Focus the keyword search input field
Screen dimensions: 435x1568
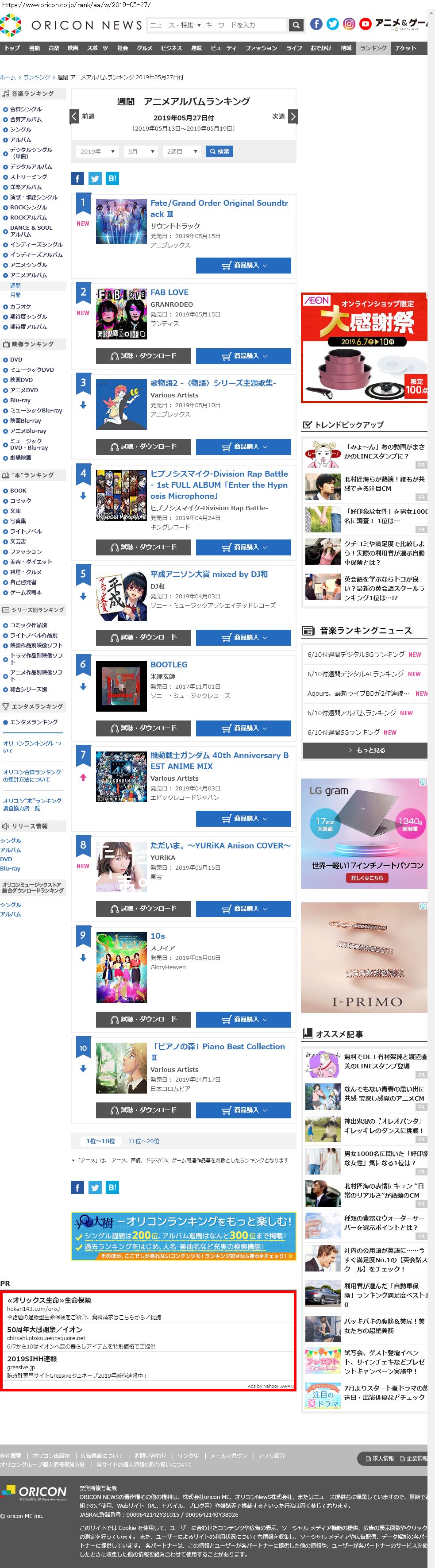tap(243, 25)
